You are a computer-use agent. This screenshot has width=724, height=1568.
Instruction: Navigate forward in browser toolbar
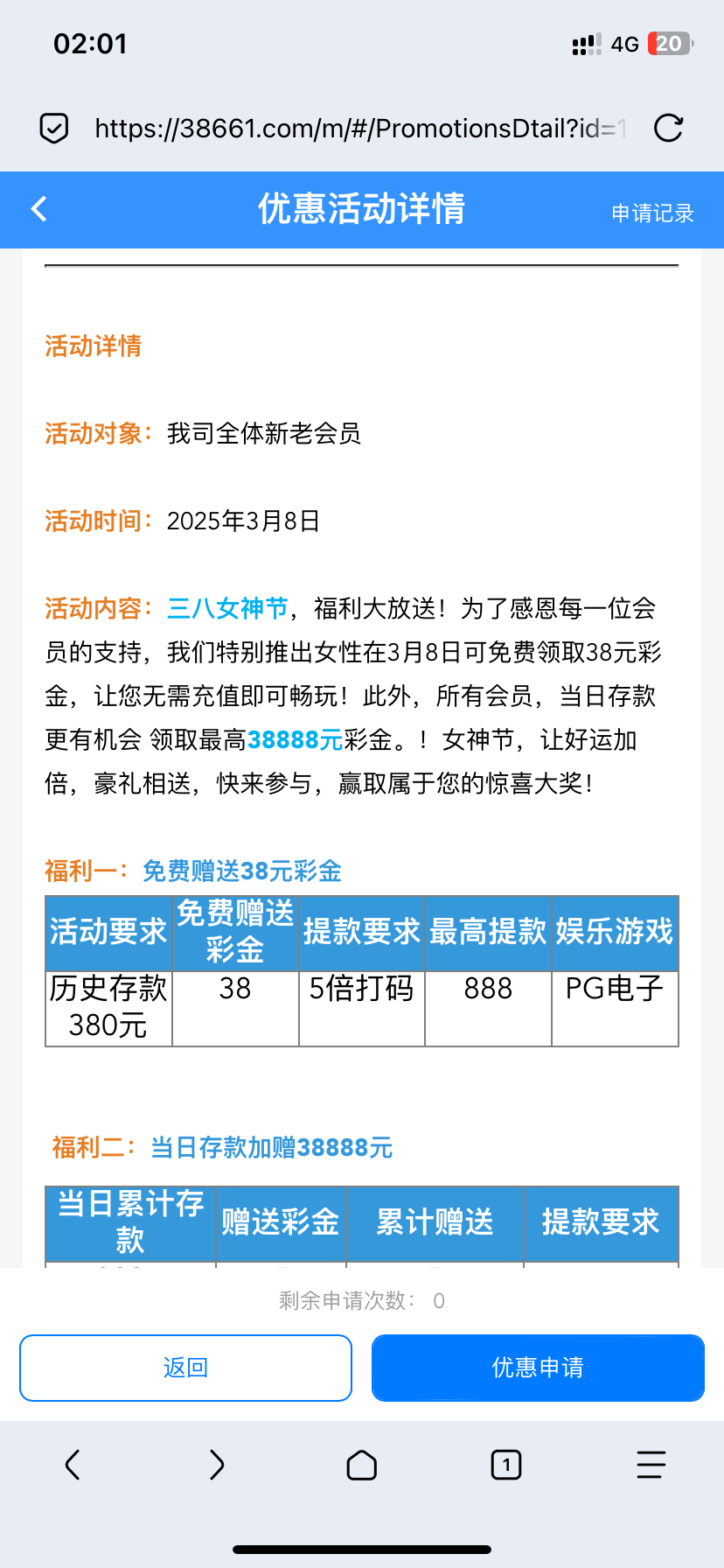point(217,1464)
